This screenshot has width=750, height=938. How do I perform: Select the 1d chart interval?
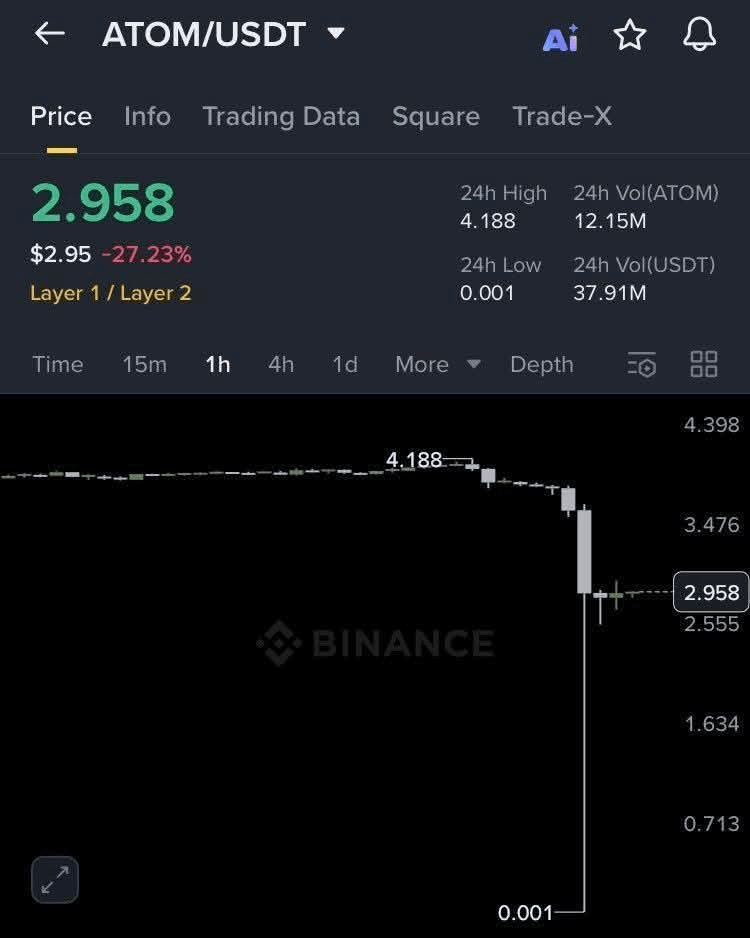coord(345,364)
